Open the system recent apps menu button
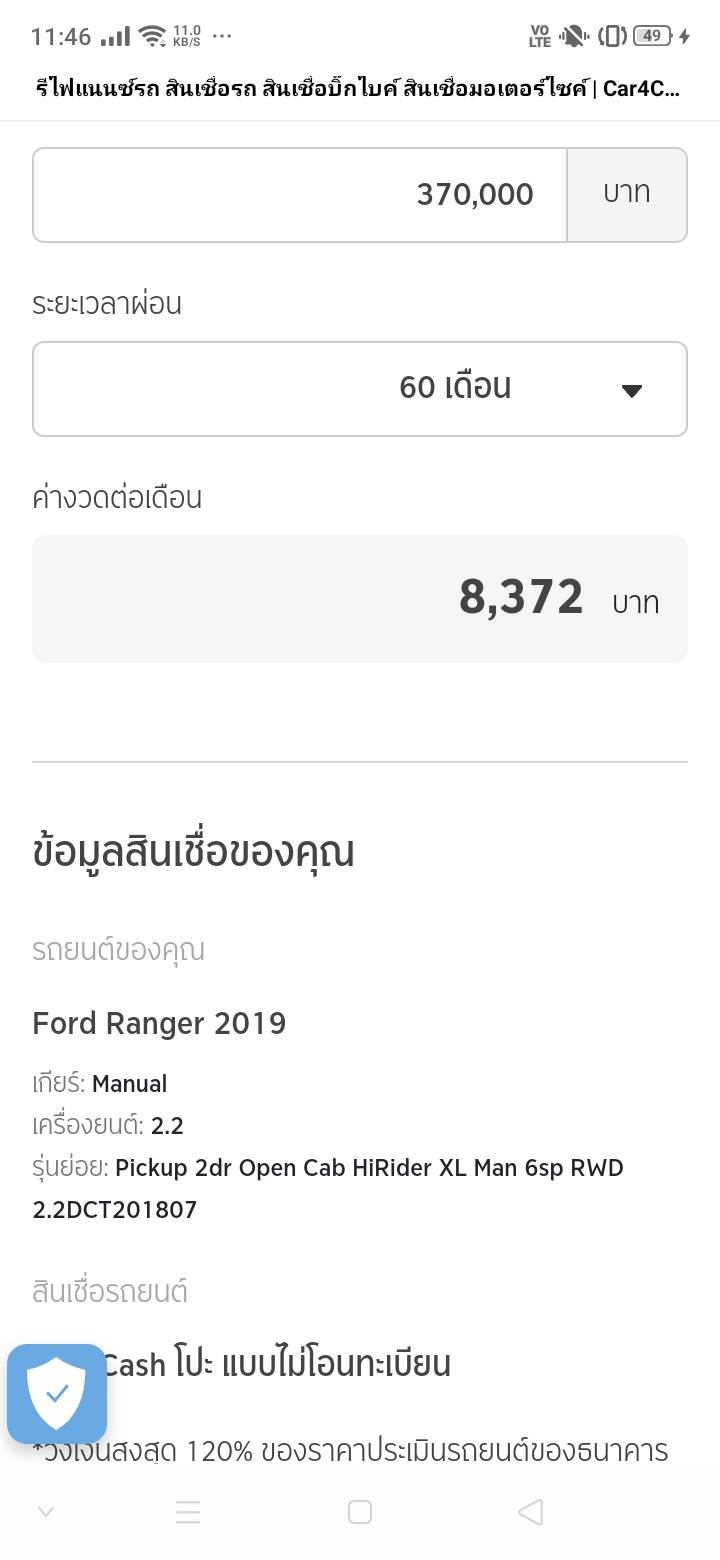Viewport: 720px width, 1560px height. point(188,1512)
